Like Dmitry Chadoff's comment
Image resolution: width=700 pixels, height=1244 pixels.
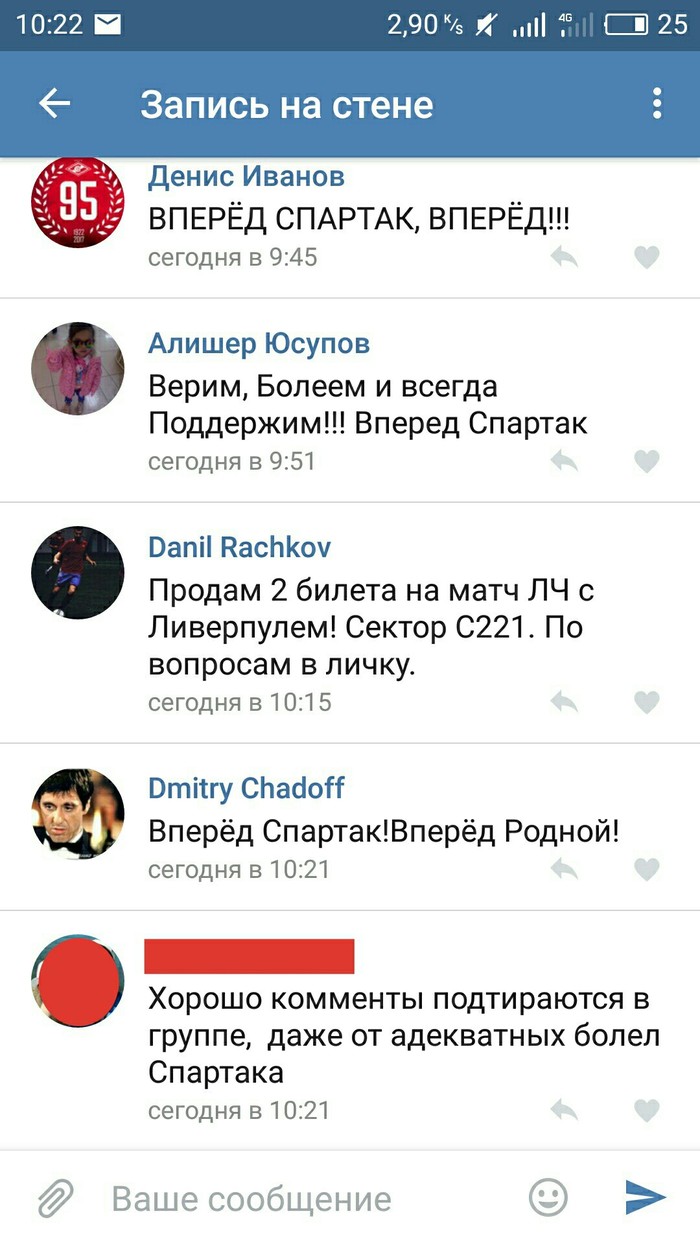point(647,869)
